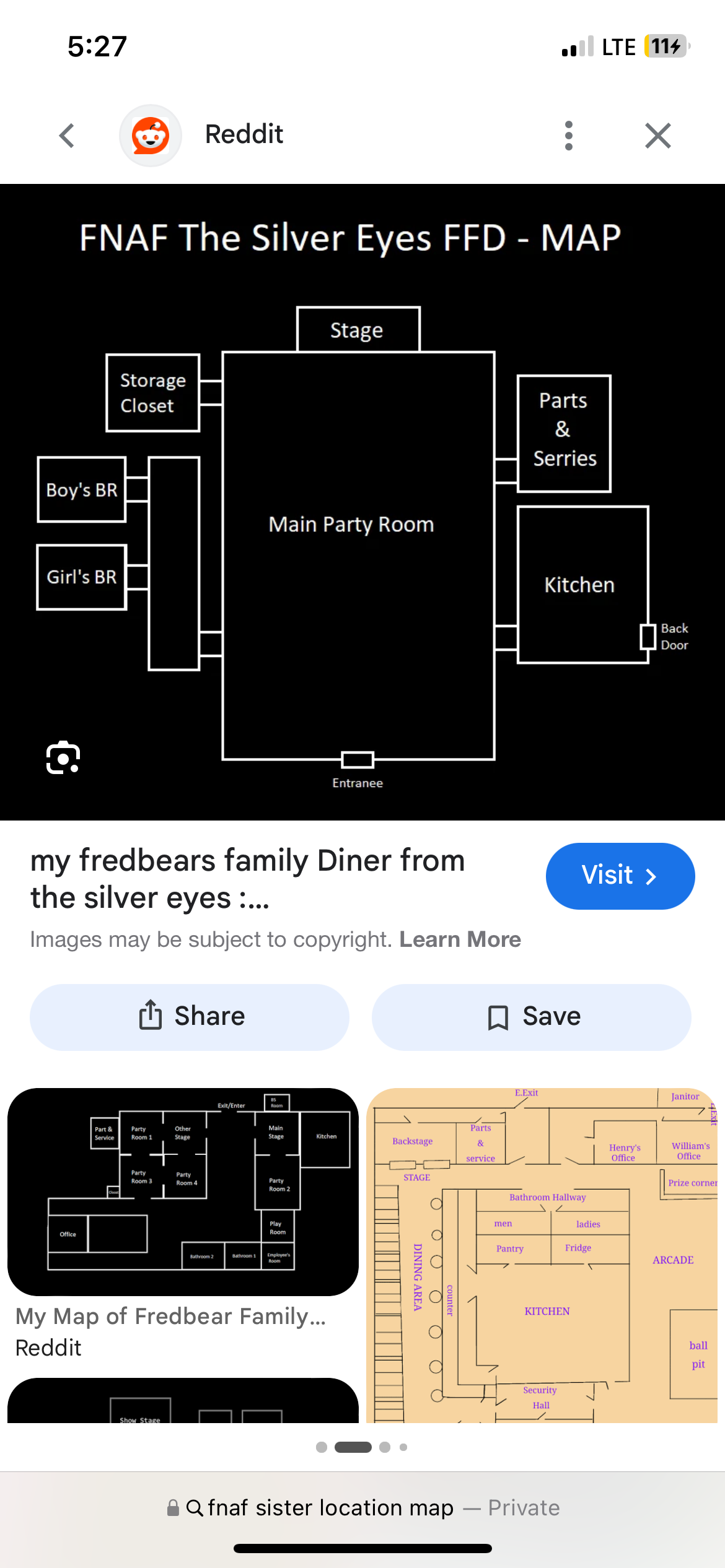
Task: Save this image to collections
Action: [532, 1017]
